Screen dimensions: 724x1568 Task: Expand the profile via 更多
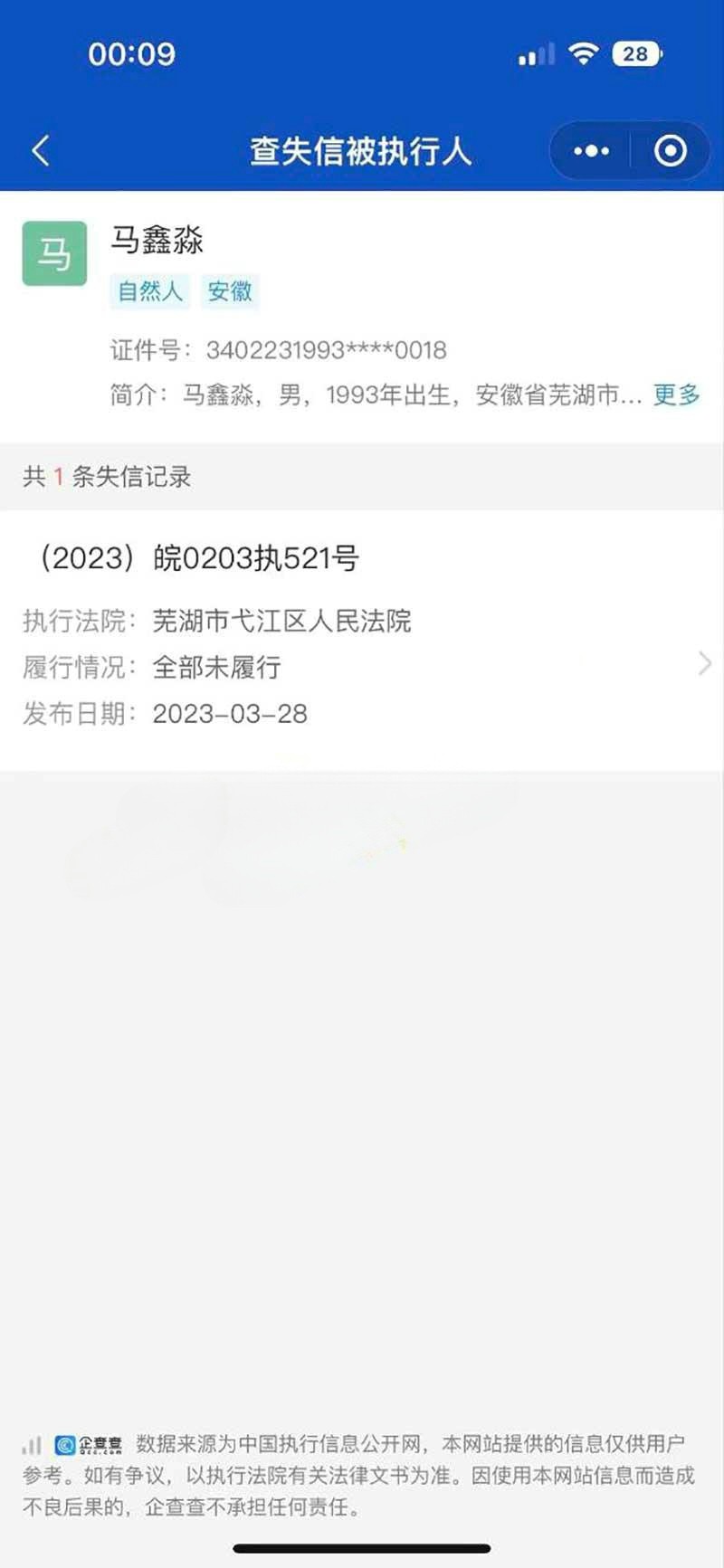click(x=676, y=394)
